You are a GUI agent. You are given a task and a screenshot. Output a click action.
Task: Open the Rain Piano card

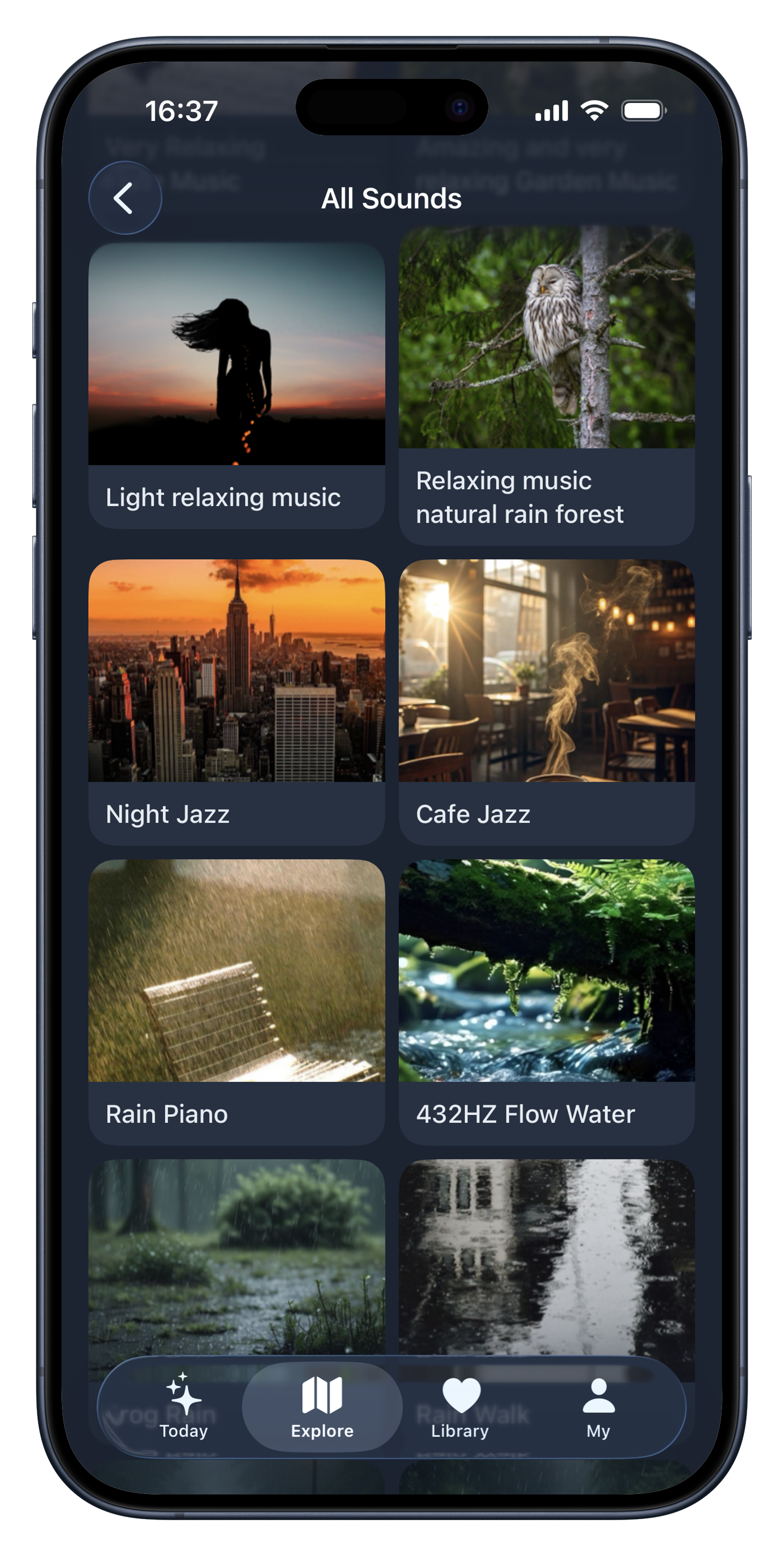236,1001
